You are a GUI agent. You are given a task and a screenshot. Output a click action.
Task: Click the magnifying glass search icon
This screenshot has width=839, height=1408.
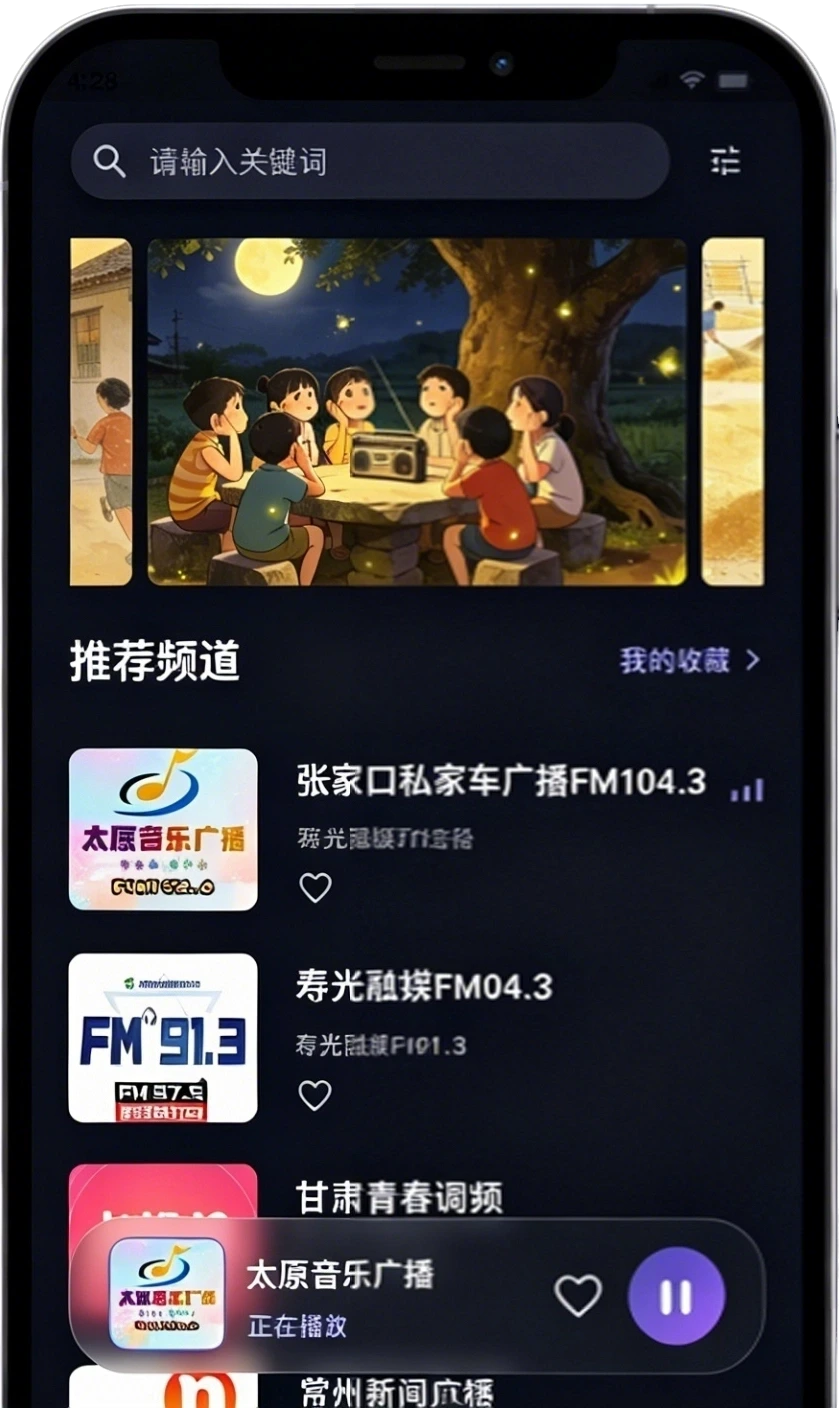pos(110,161)
